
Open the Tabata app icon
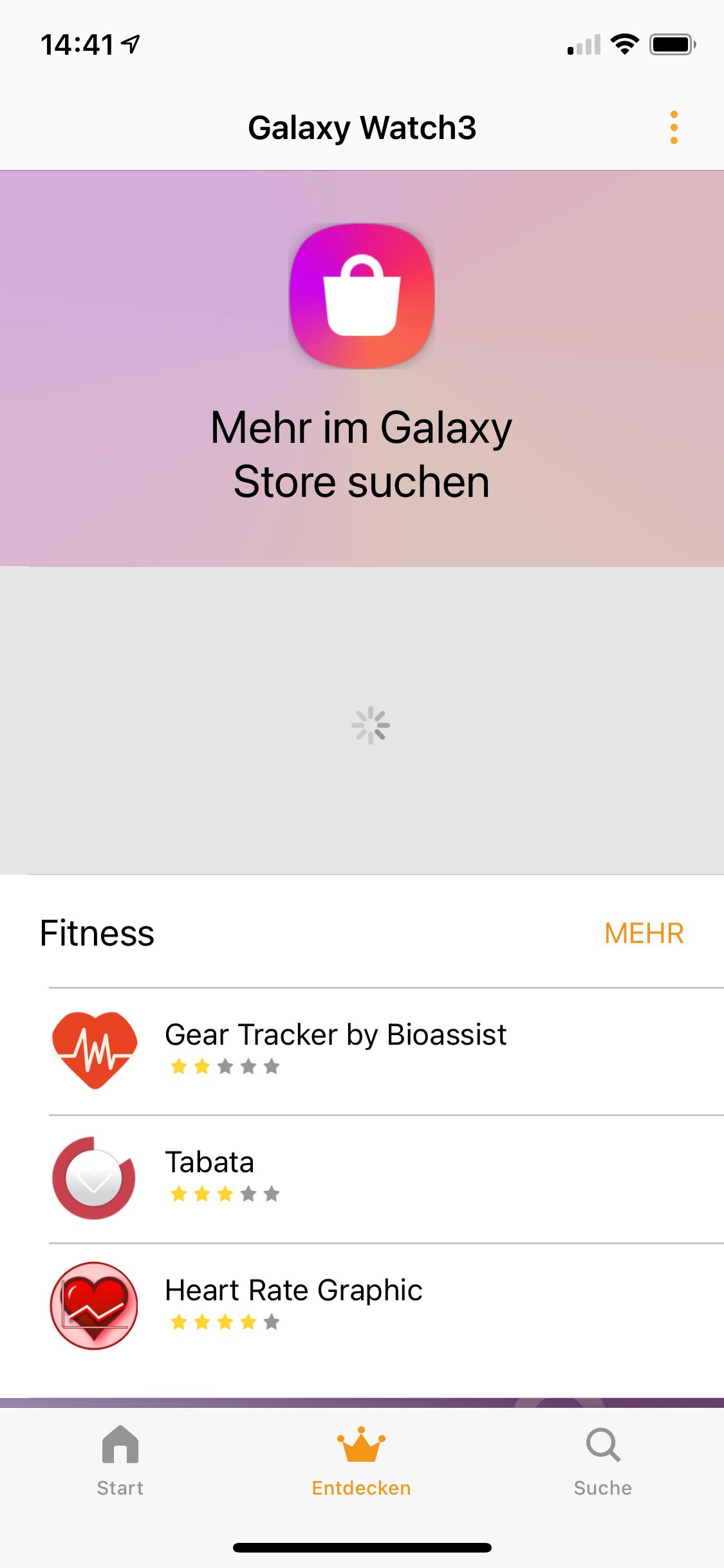click(94, 1178)
